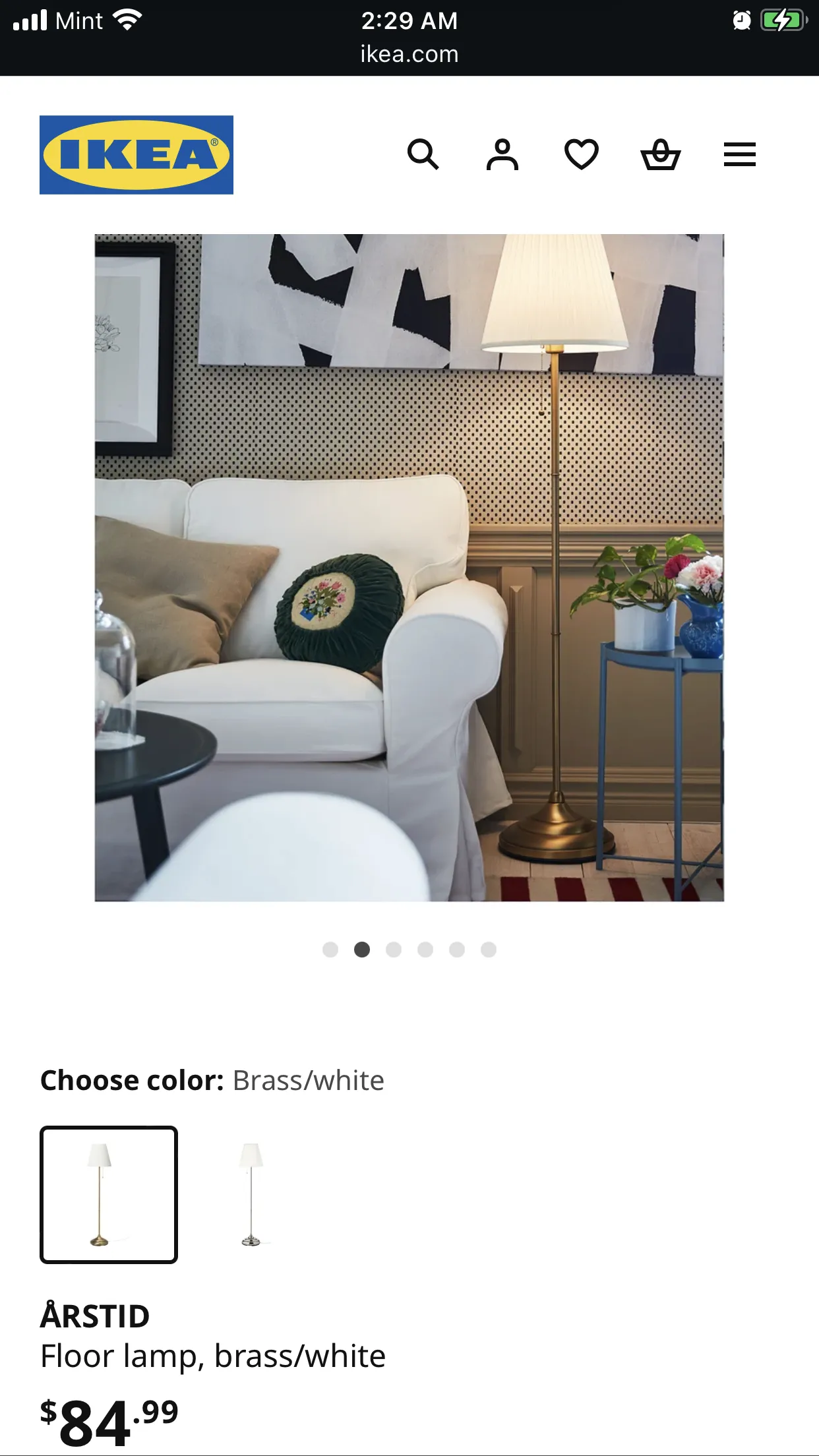Open the hamburger menu
This screenshot has width=819, height=1456.
coord(740,155)
